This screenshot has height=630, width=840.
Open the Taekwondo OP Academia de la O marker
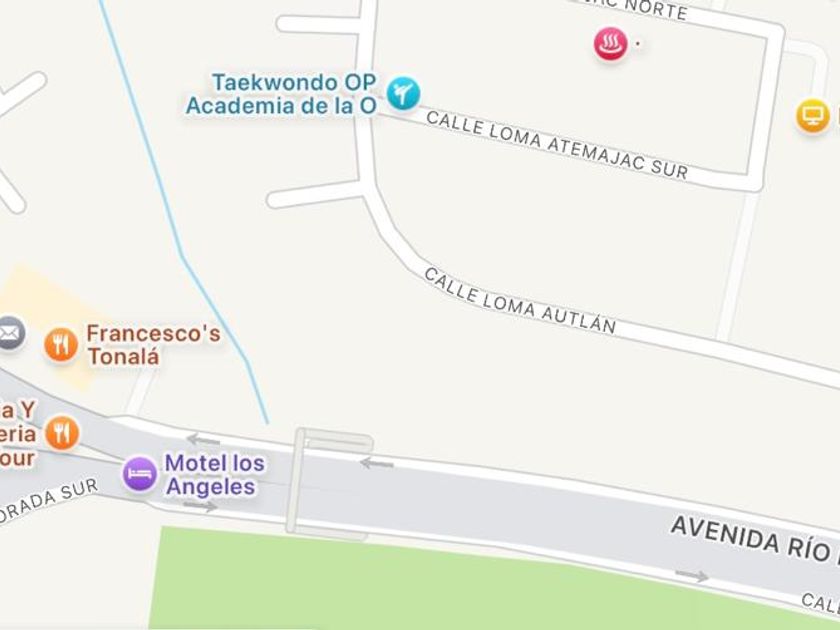point(403,93)
